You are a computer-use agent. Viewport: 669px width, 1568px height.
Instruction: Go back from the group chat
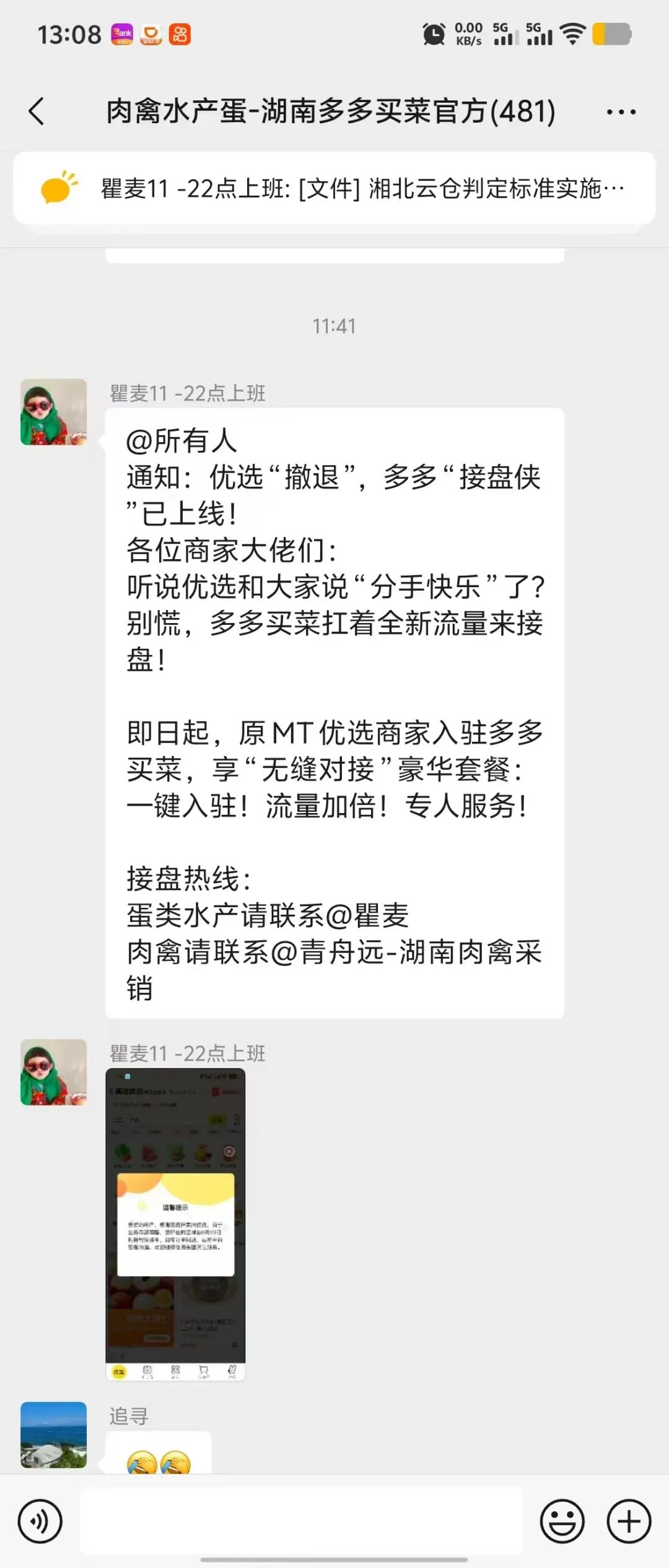37,111
